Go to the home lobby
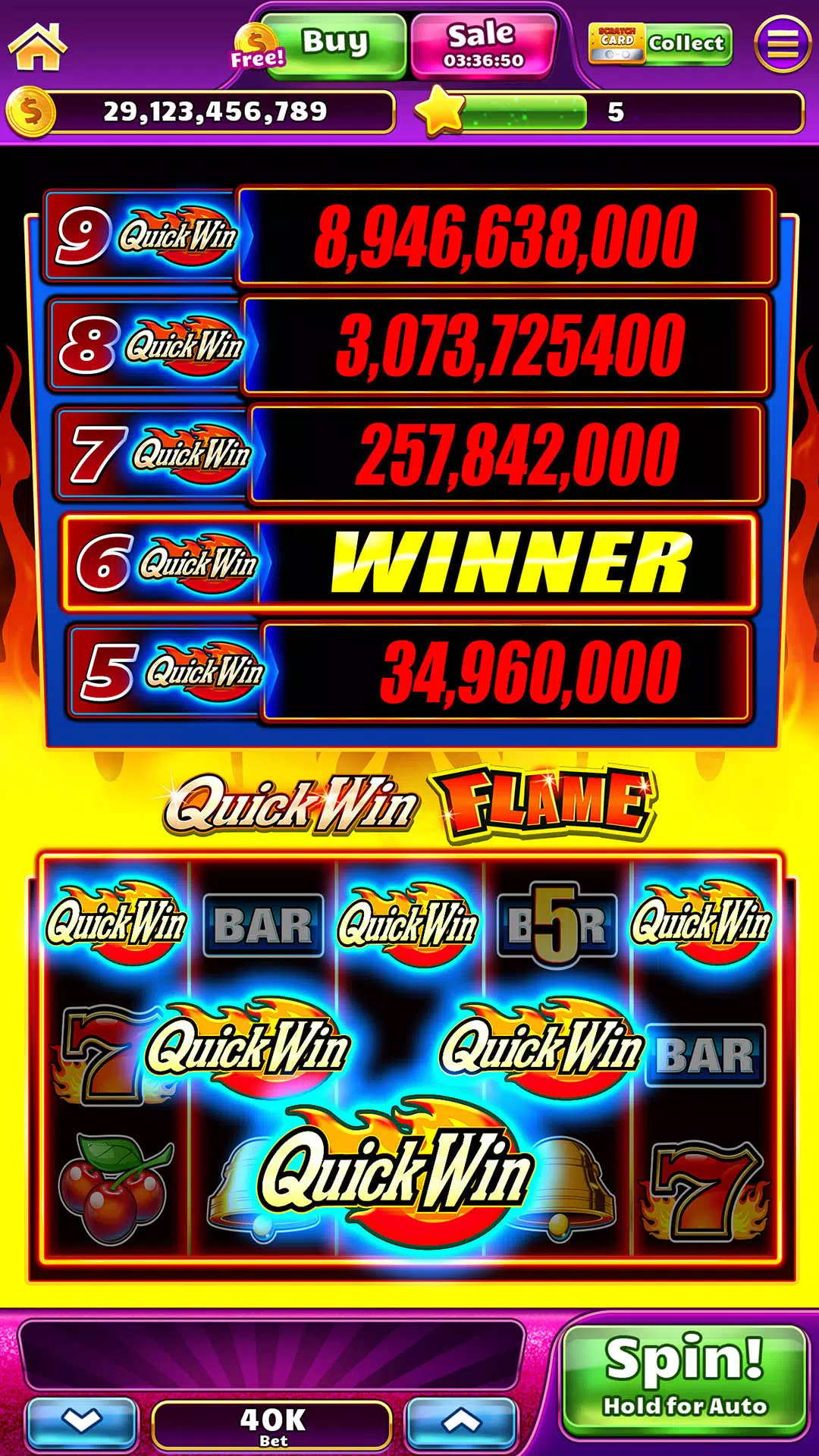 [38, 47]
